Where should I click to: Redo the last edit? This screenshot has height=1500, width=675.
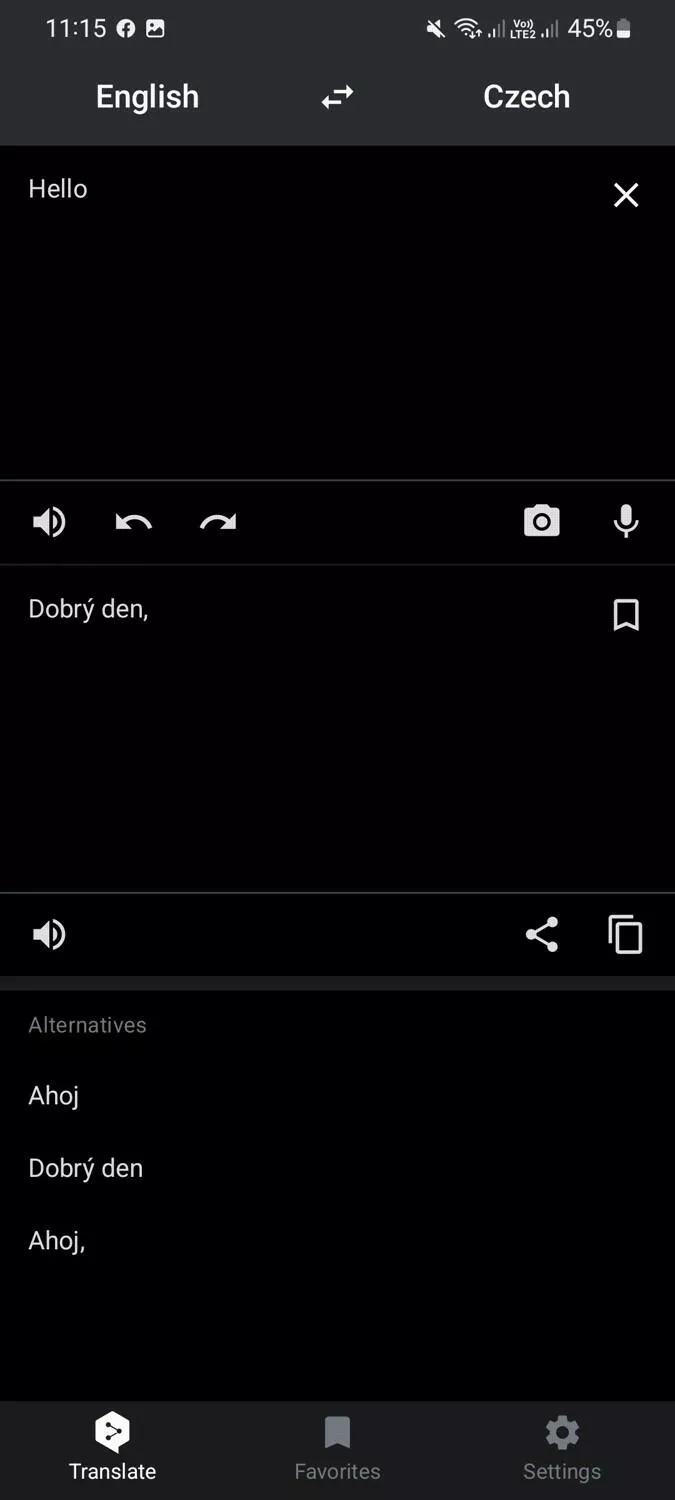coord(218,522)
